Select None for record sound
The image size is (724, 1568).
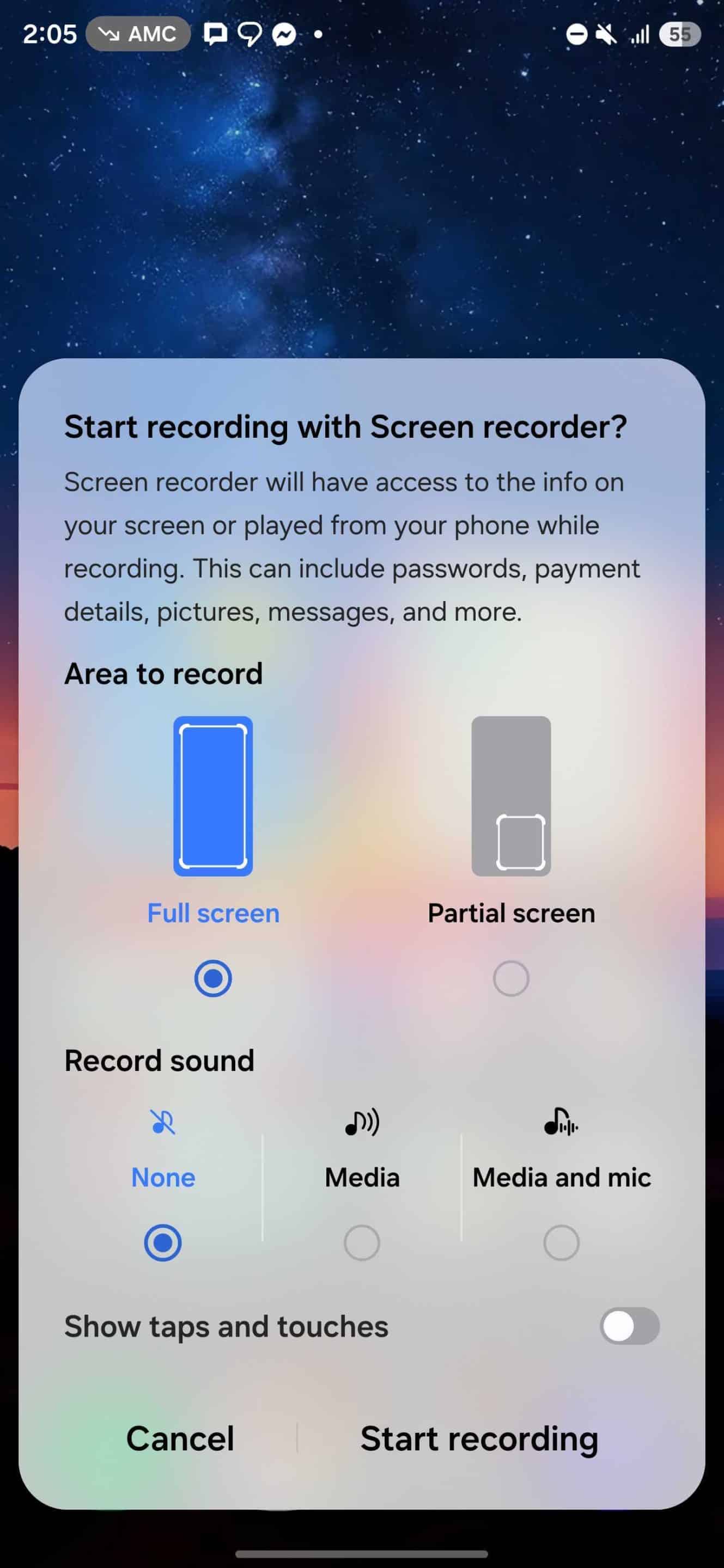click(x=162, y=1242)
